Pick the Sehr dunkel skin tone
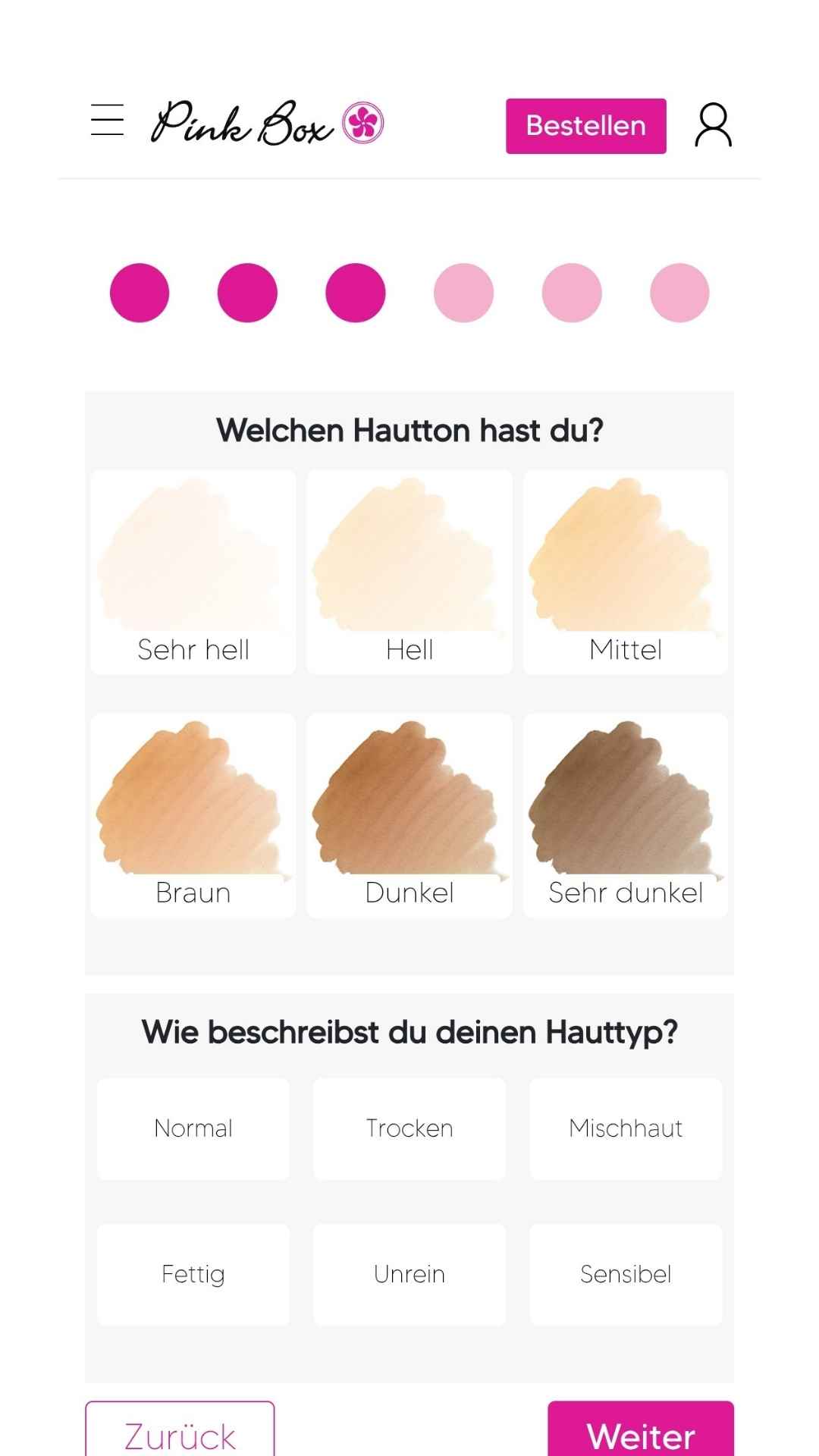The width and height of the screenshot is (819, 1456). coord(626,815)
